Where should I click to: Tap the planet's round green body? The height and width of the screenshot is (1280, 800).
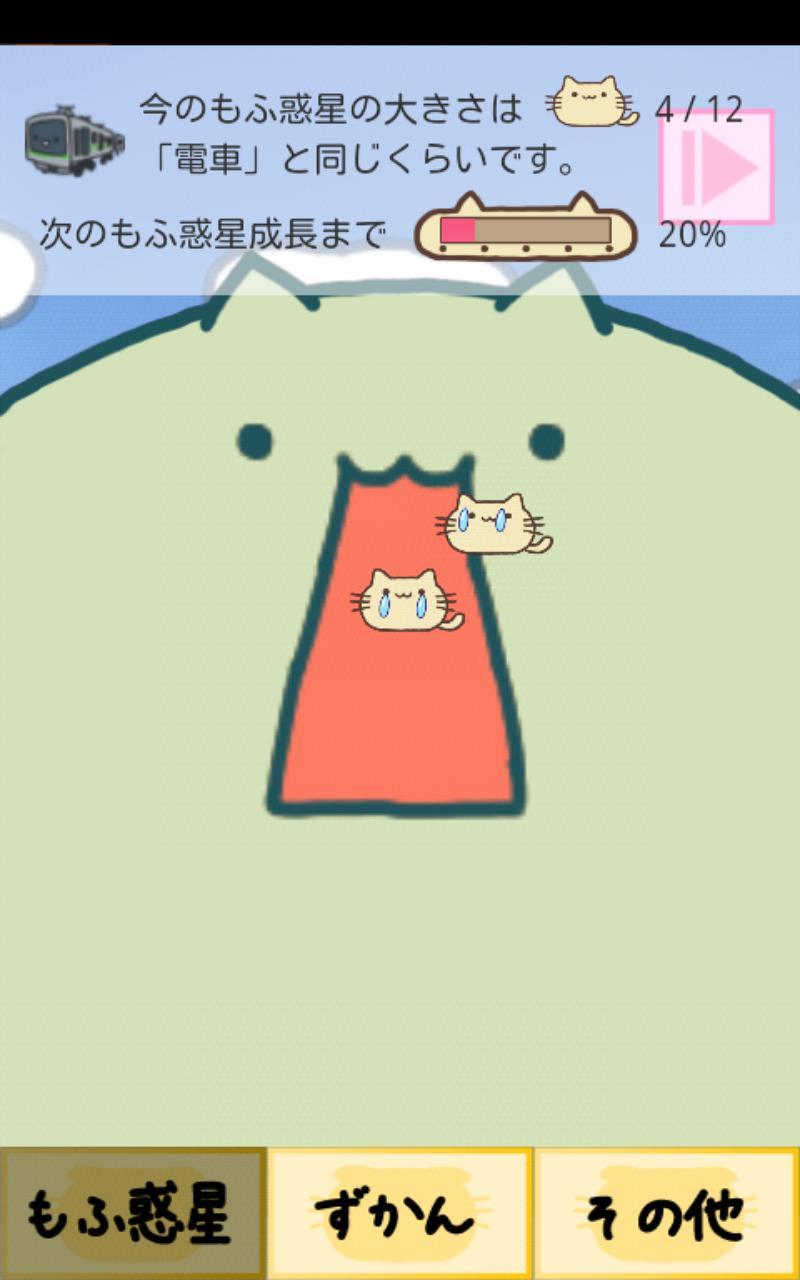point(400,950)
